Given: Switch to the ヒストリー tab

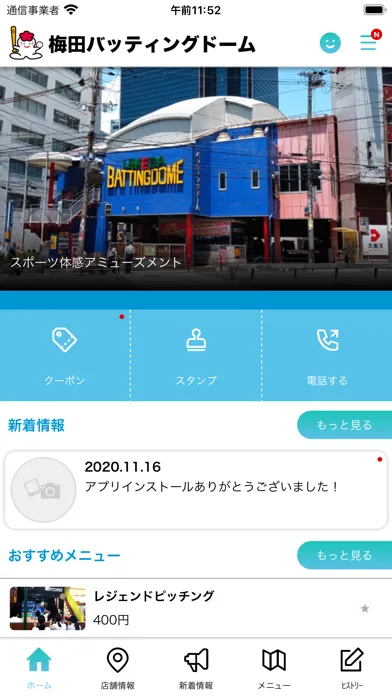Looking at the screenshot, I should click(x=352, y=668).
